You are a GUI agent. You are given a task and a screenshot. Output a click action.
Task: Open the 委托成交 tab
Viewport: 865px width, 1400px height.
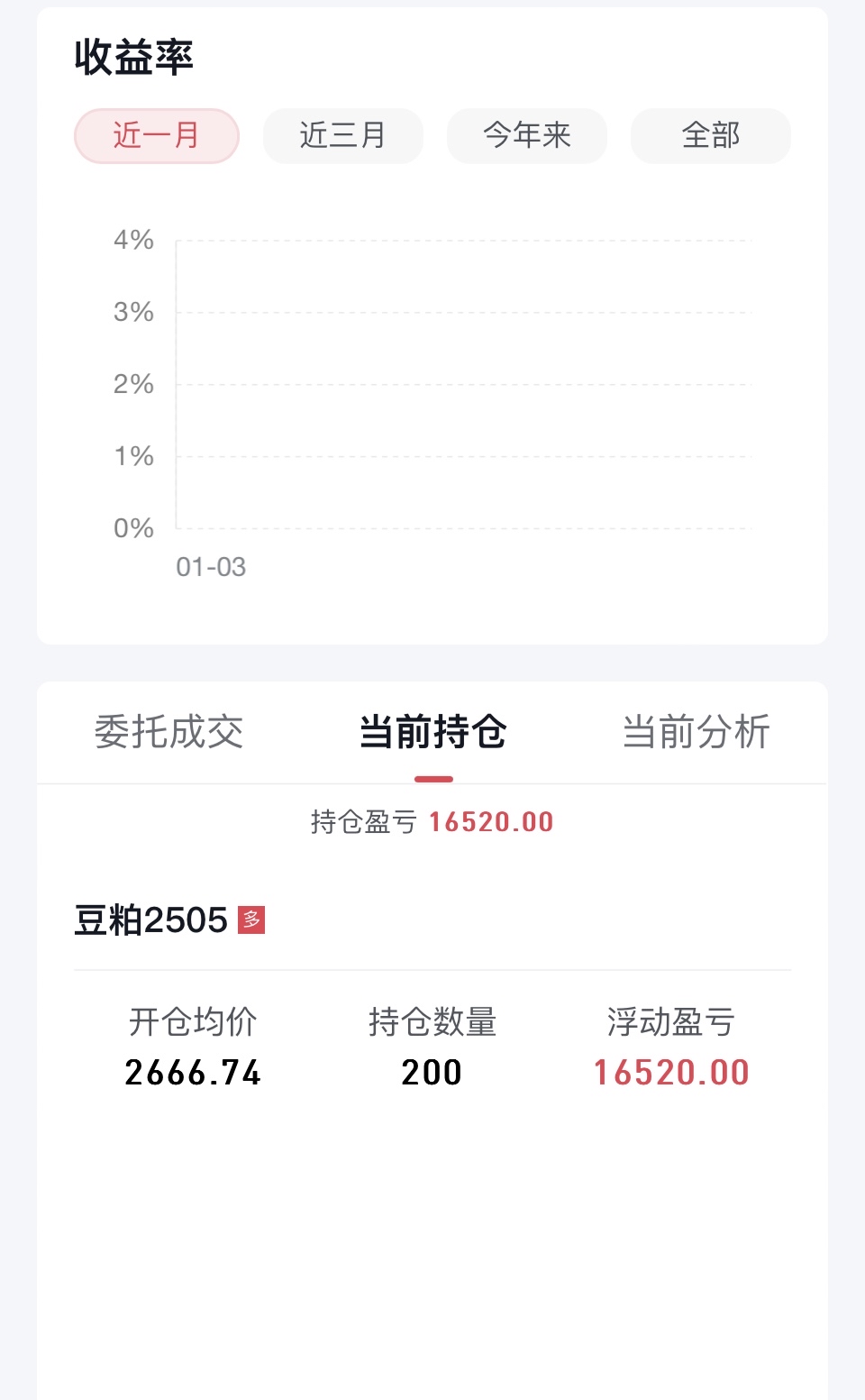(168, 731)
